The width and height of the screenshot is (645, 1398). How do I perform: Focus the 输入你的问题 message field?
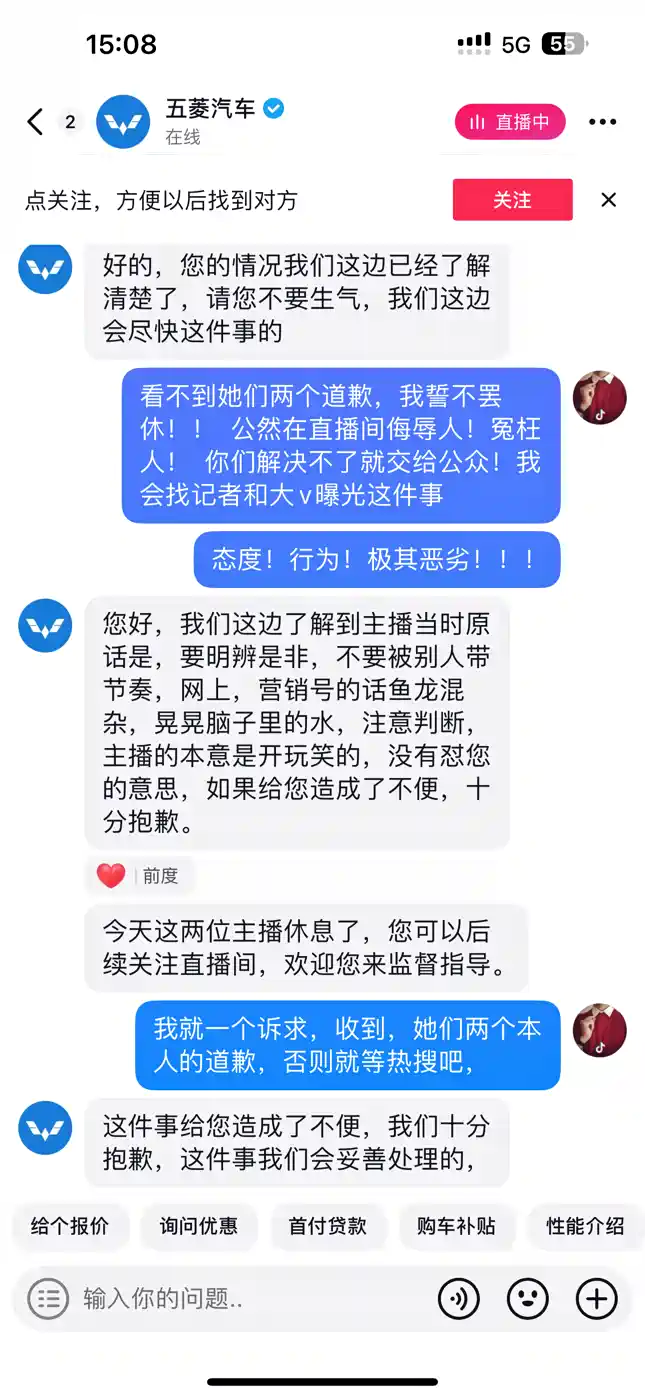click(250, 1299)
